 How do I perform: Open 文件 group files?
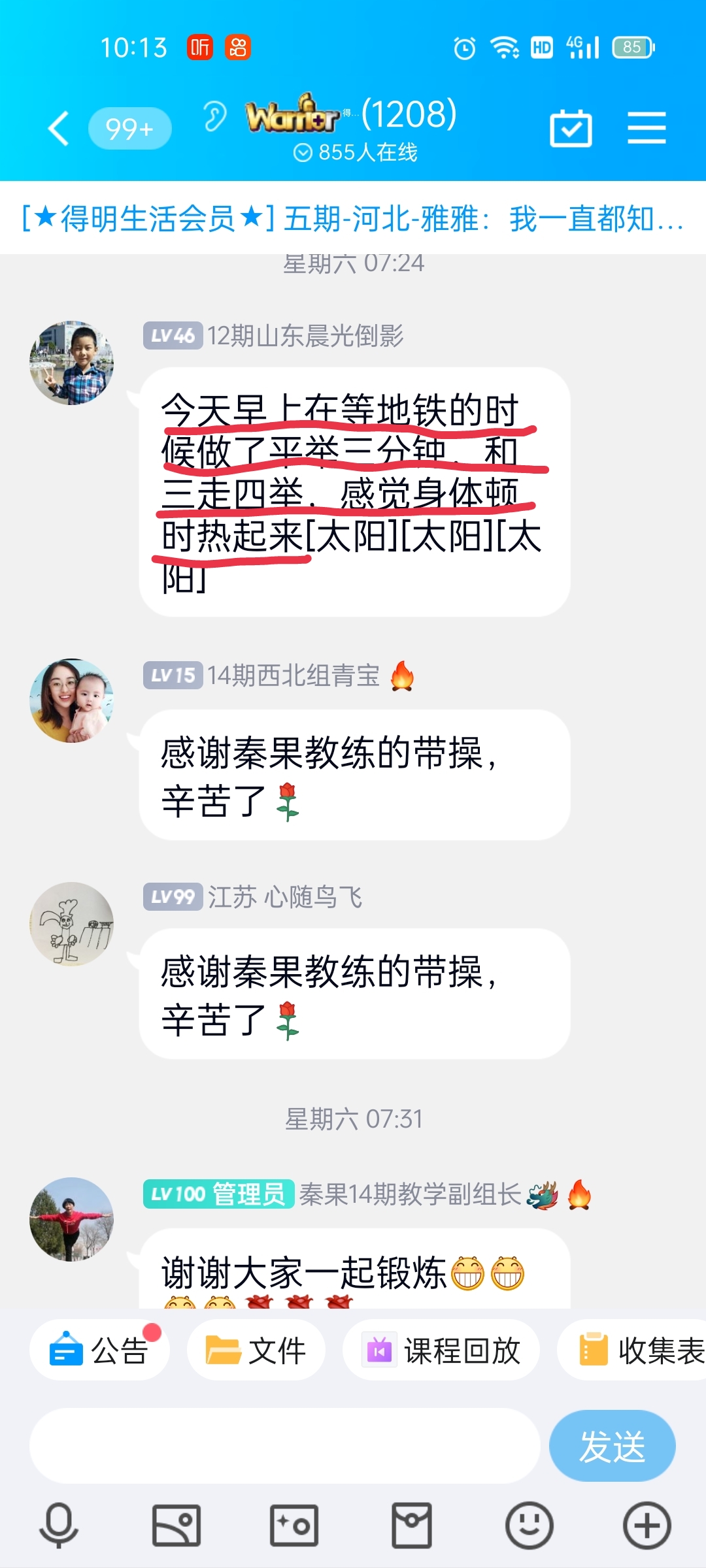tap(256, 1350)
